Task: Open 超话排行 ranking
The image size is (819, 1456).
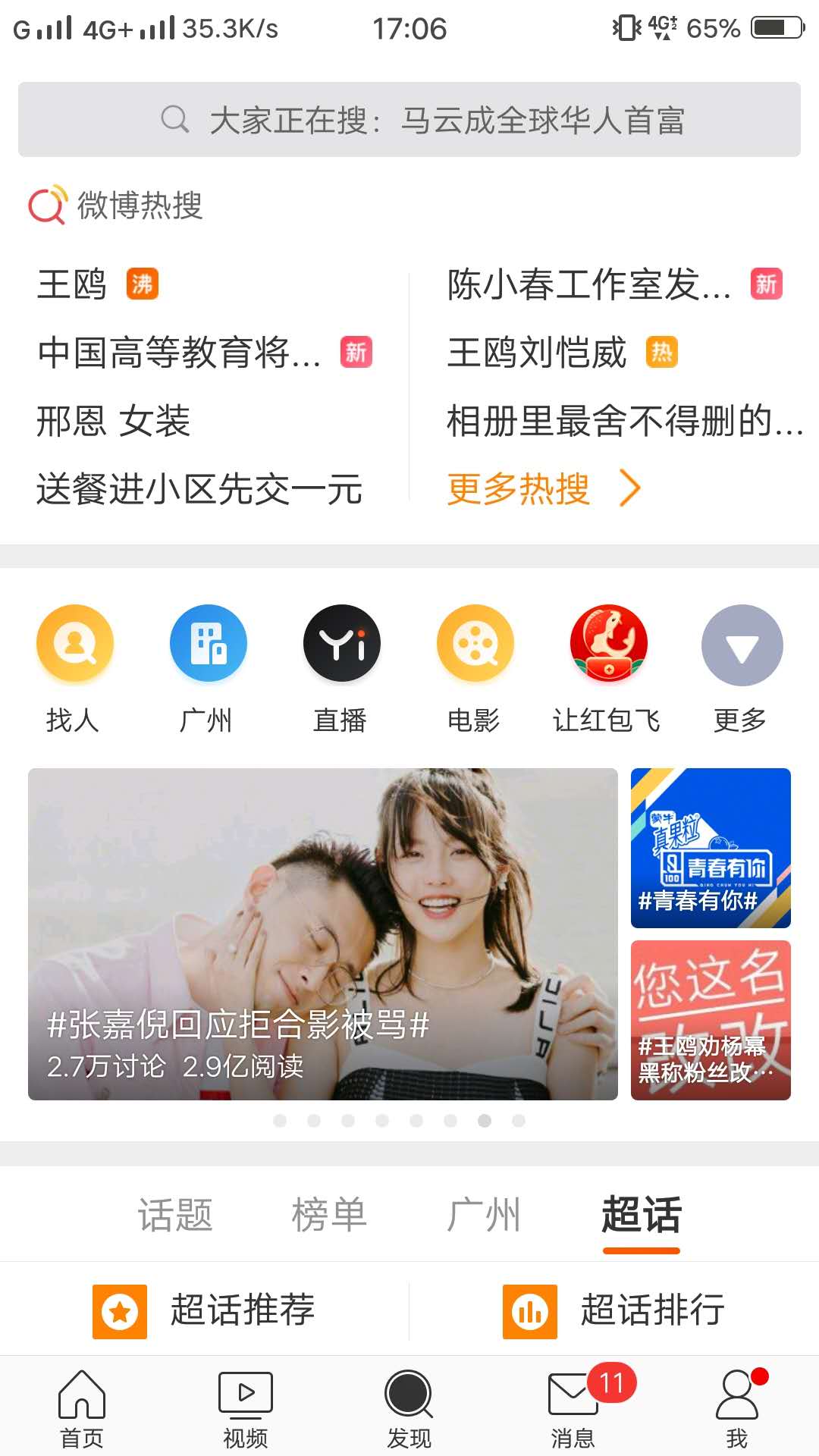Action: (x=614, y=1310)
